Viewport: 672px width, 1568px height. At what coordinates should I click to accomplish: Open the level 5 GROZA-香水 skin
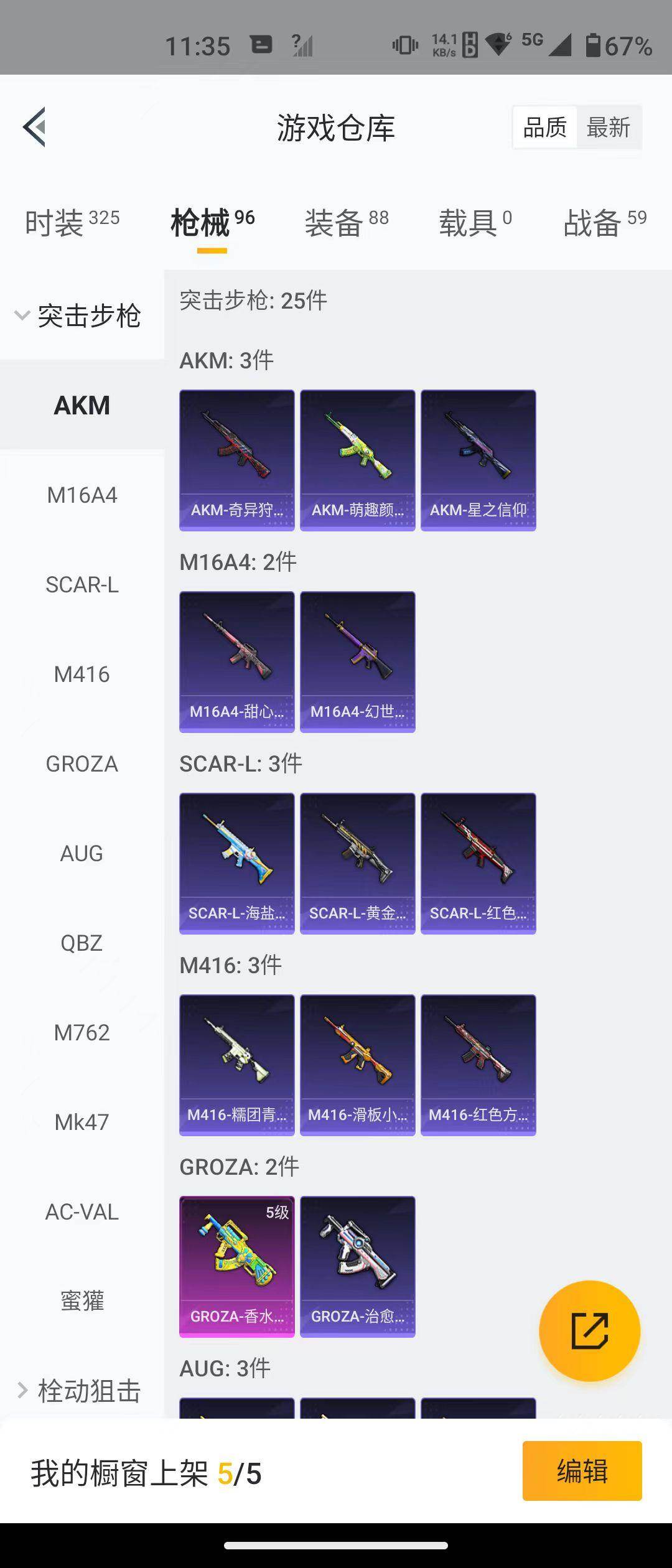tap(236, 1267)
